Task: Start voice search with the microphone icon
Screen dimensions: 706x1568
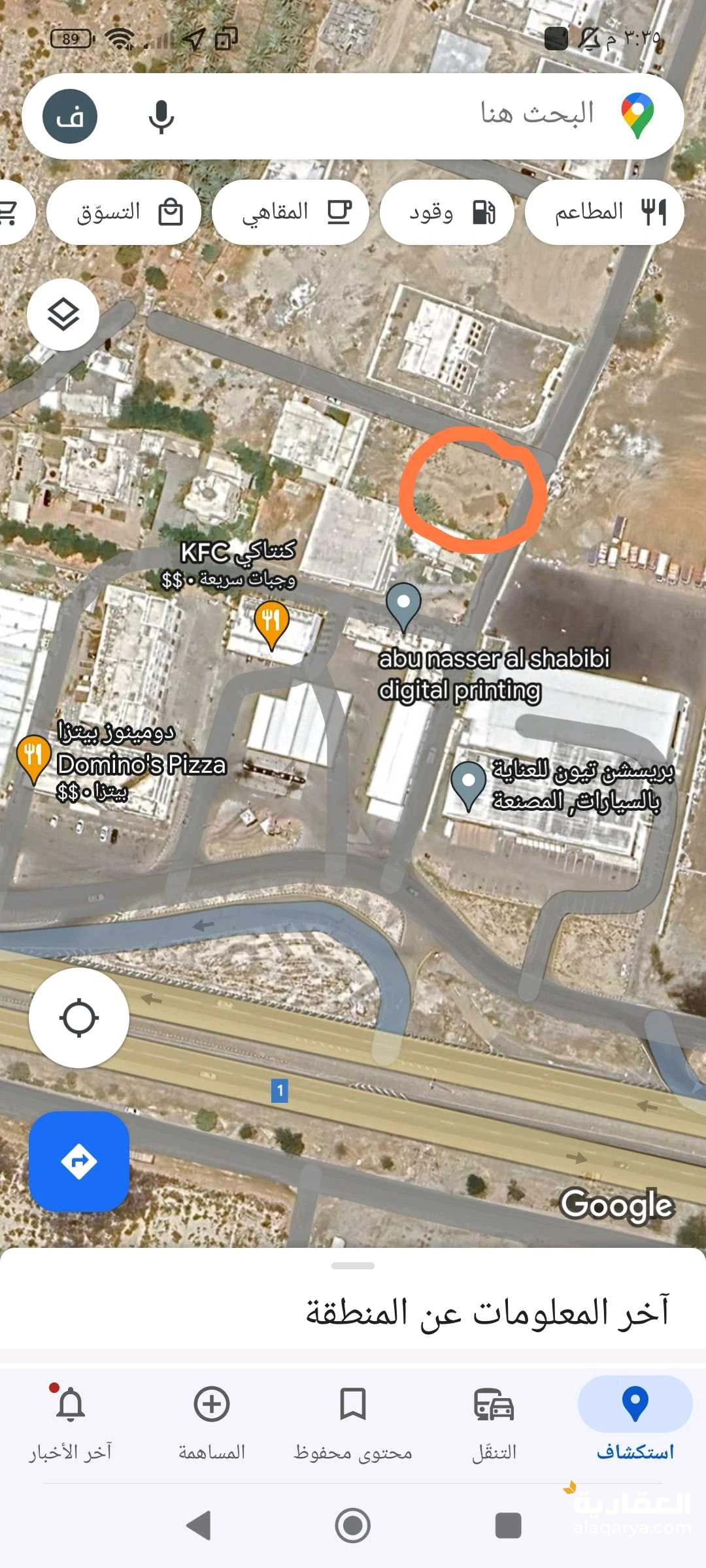Action: [x=160, y=116]
